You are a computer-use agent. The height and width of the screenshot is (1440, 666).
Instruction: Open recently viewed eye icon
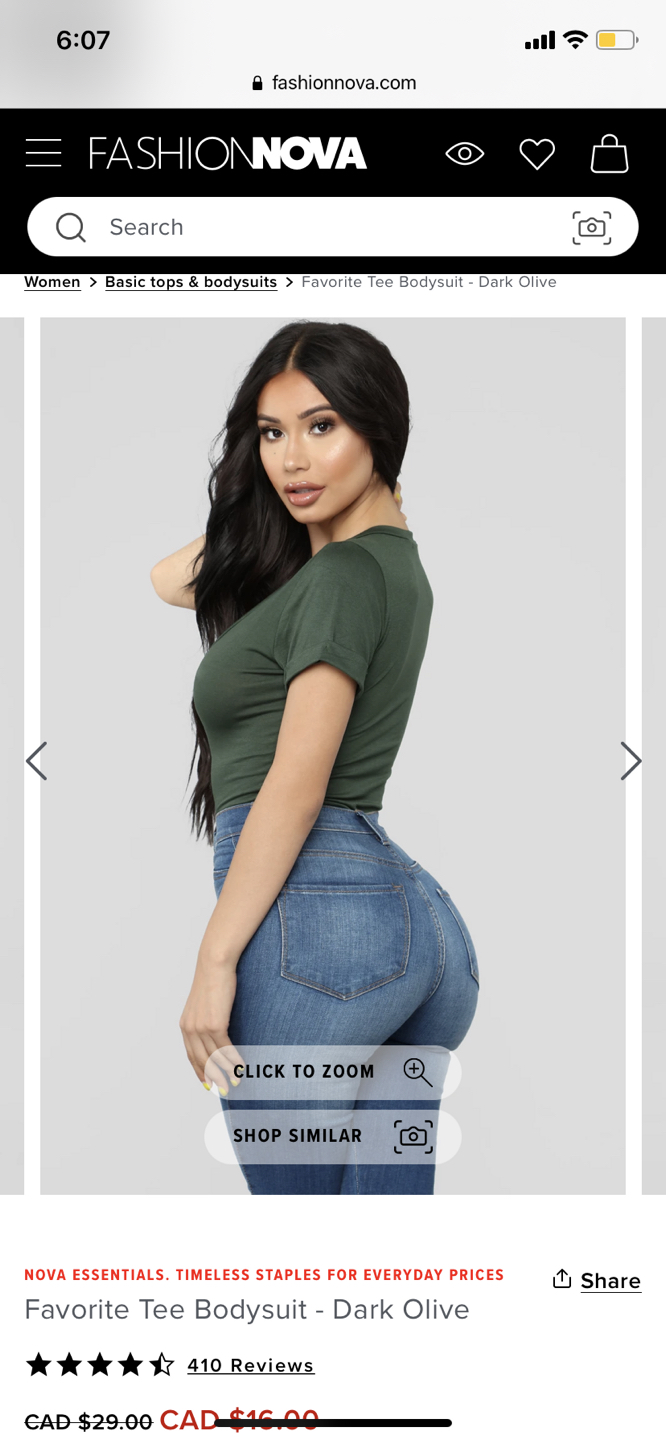[464, 154]
